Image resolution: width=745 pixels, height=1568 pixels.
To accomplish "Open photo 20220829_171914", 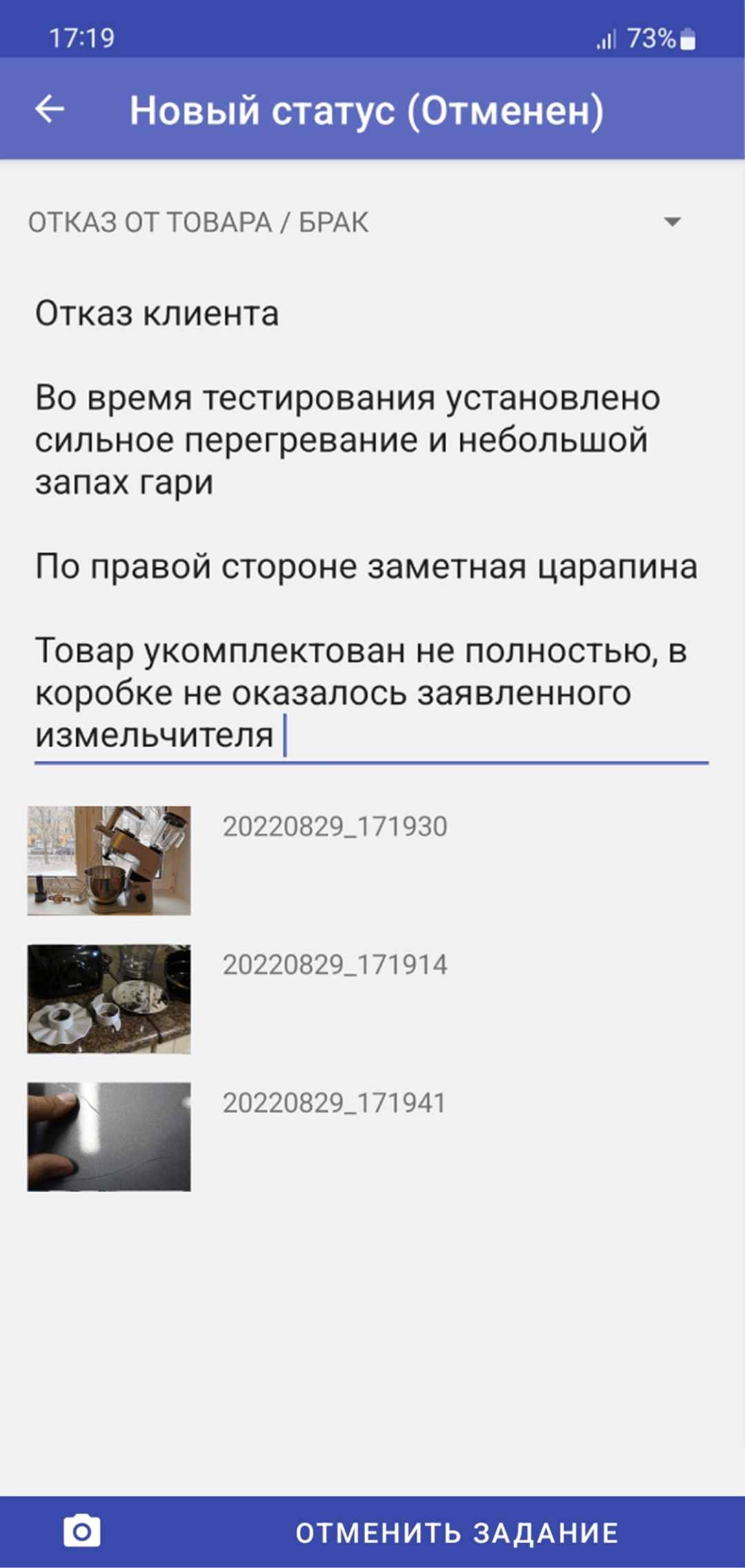I will click(109, 998).
